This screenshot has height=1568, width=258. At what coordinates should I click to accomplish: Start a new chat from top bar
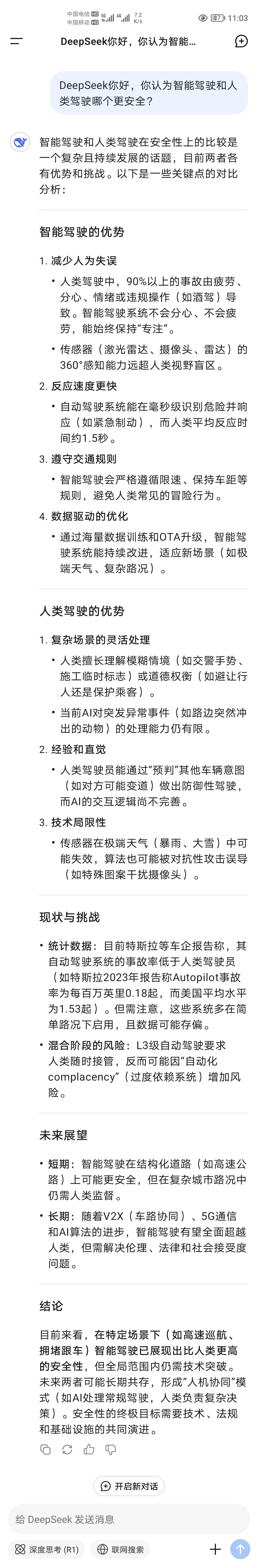pyautogui.click(x=241, y=41)
